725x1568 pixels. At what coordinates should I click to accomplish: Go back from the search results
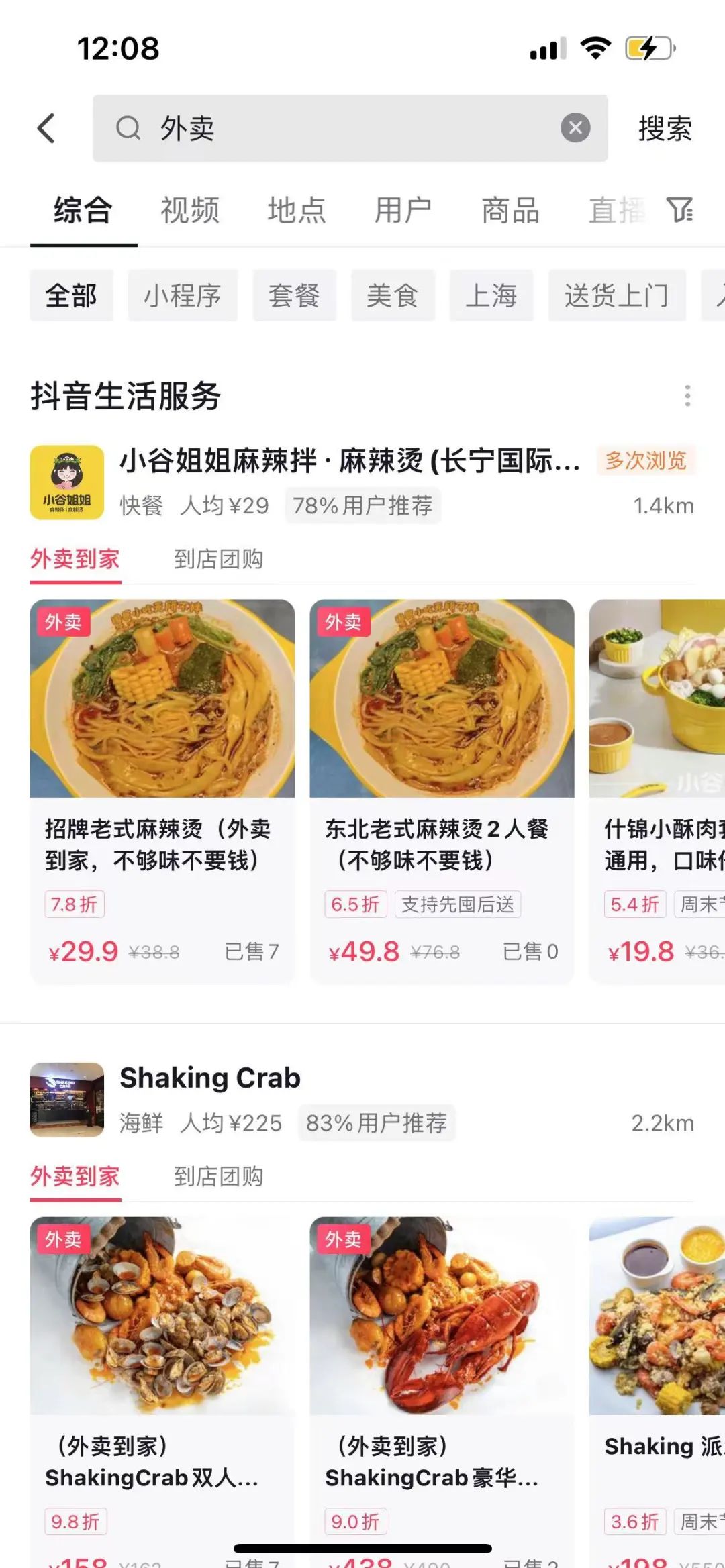tap(46, 128)
